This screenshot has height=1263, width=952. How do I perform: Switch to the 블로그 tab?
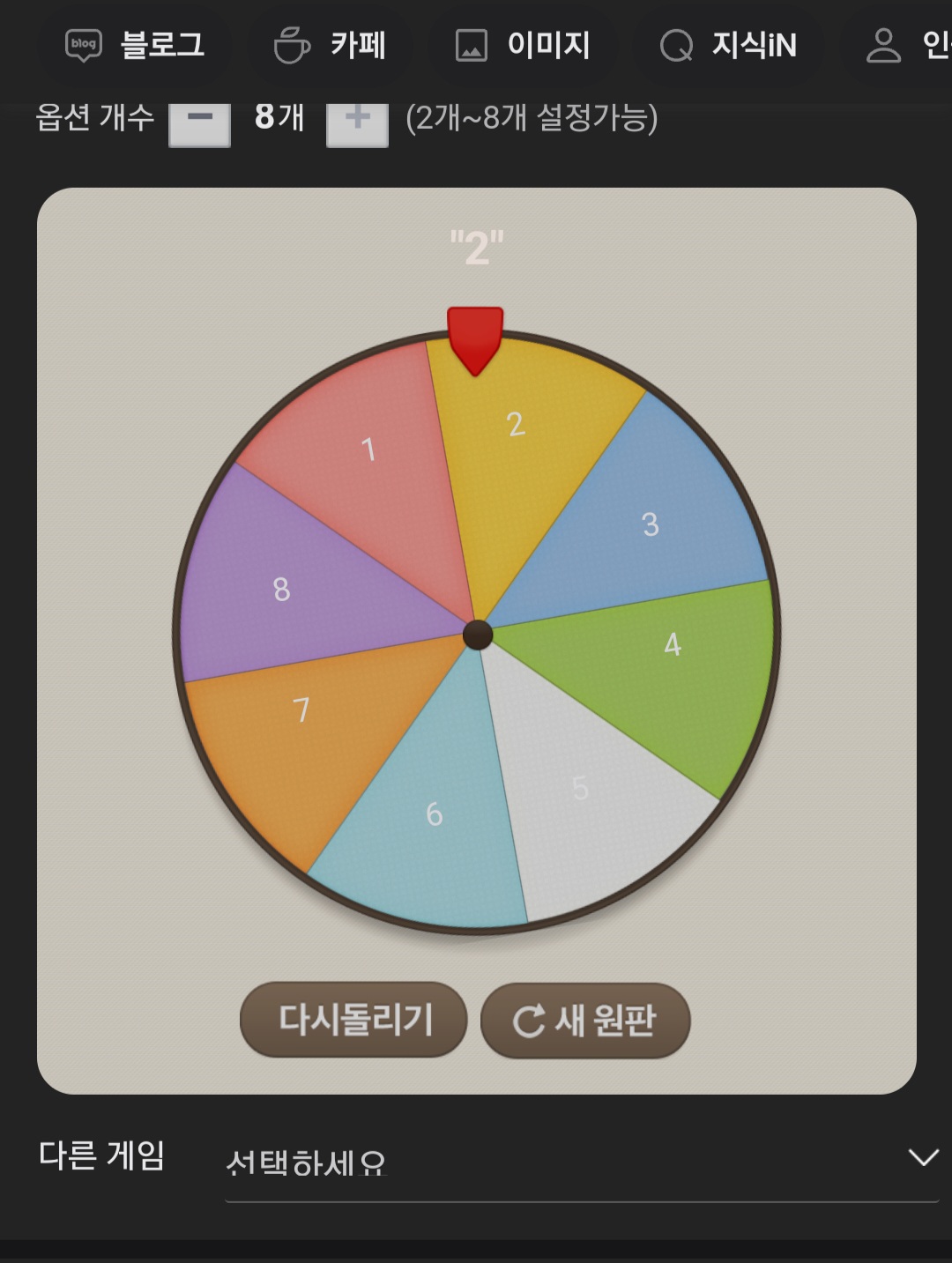[136, 45]
